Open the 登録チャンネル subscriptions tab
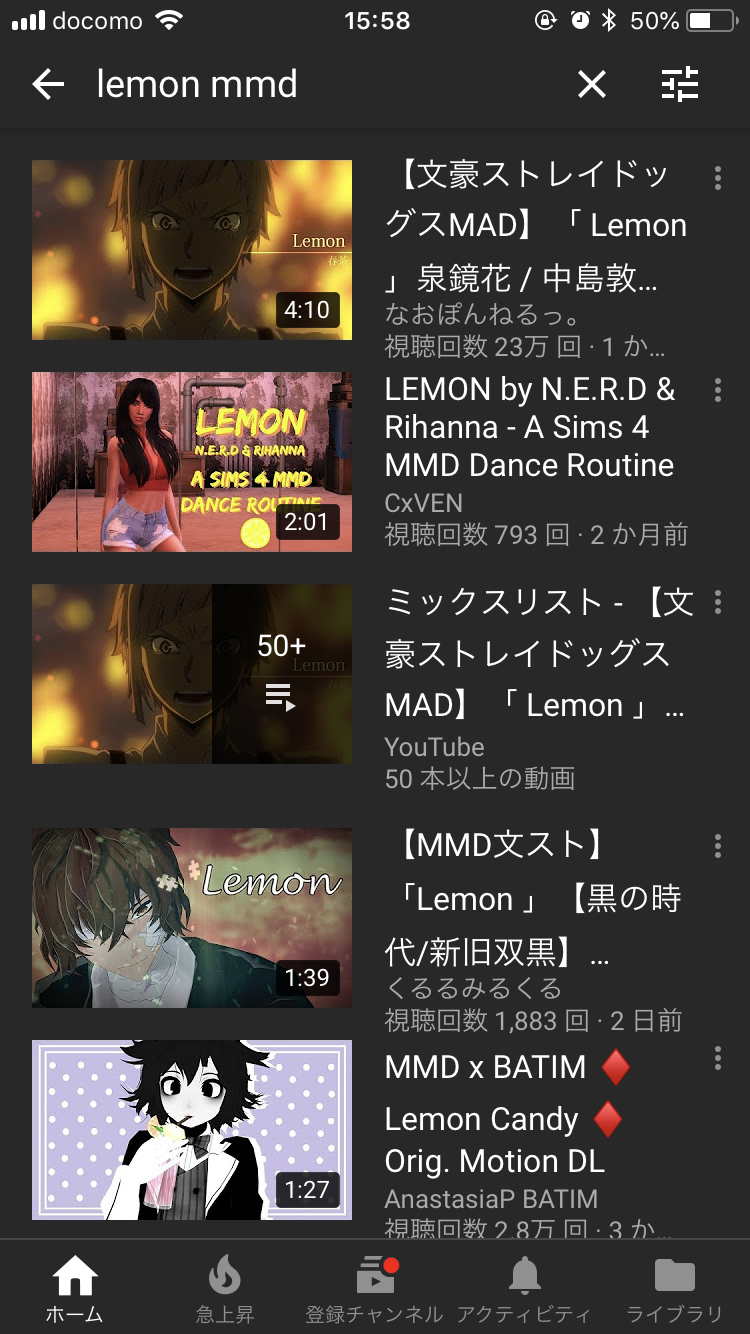750x1334 pixels. click(375, 1288)
